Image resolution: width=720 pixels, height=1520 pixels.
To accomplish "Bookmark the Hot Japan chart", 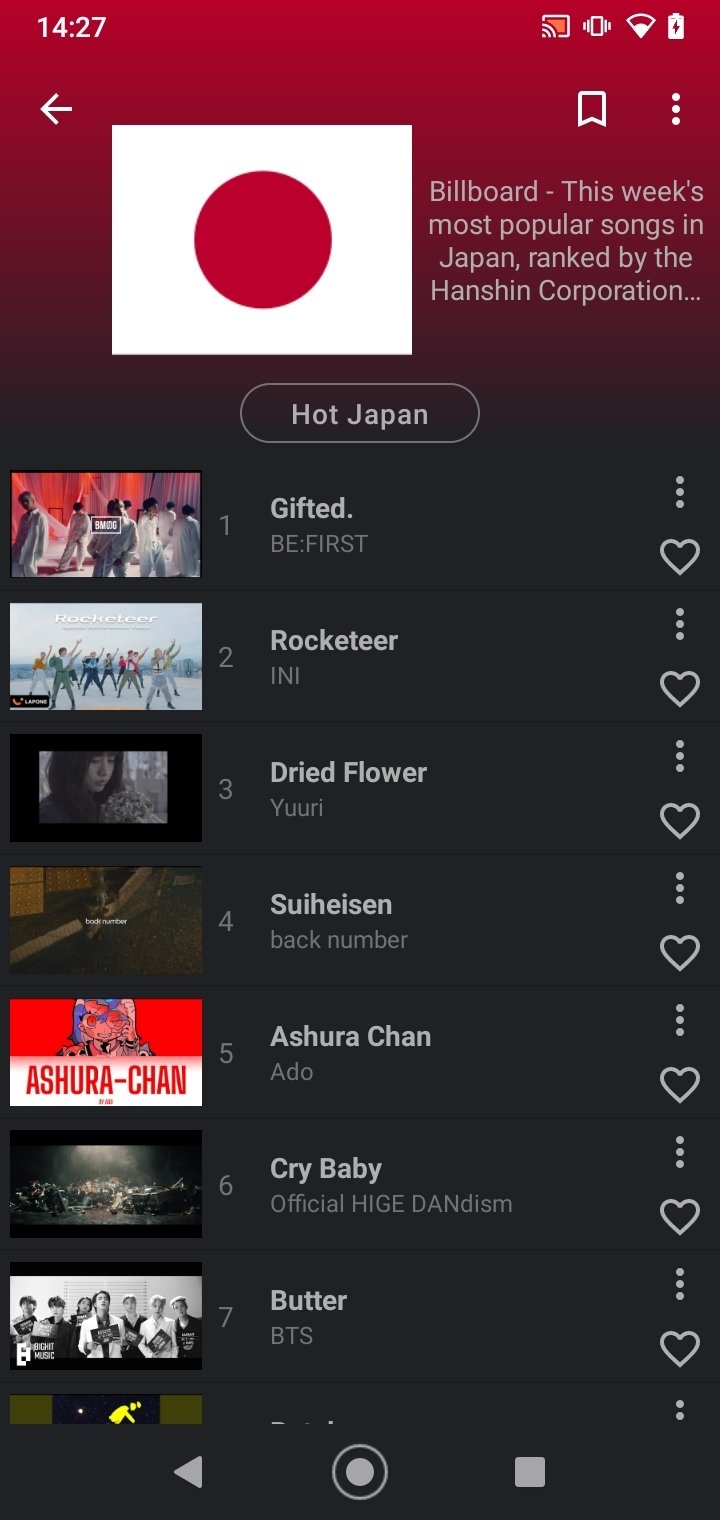I will [592, 109].
